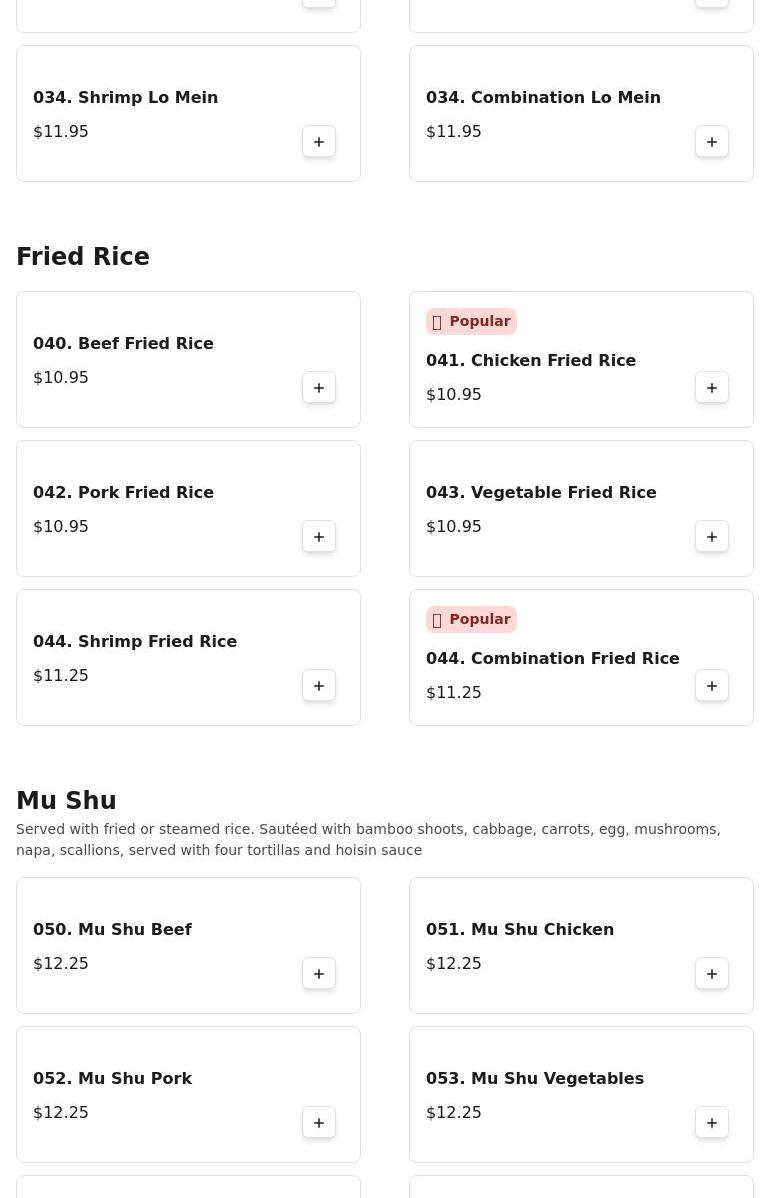Viewport: 770px width, 1198px height.
Task: Add Pork Fried Rice to the order
Action: pos(319,537)
